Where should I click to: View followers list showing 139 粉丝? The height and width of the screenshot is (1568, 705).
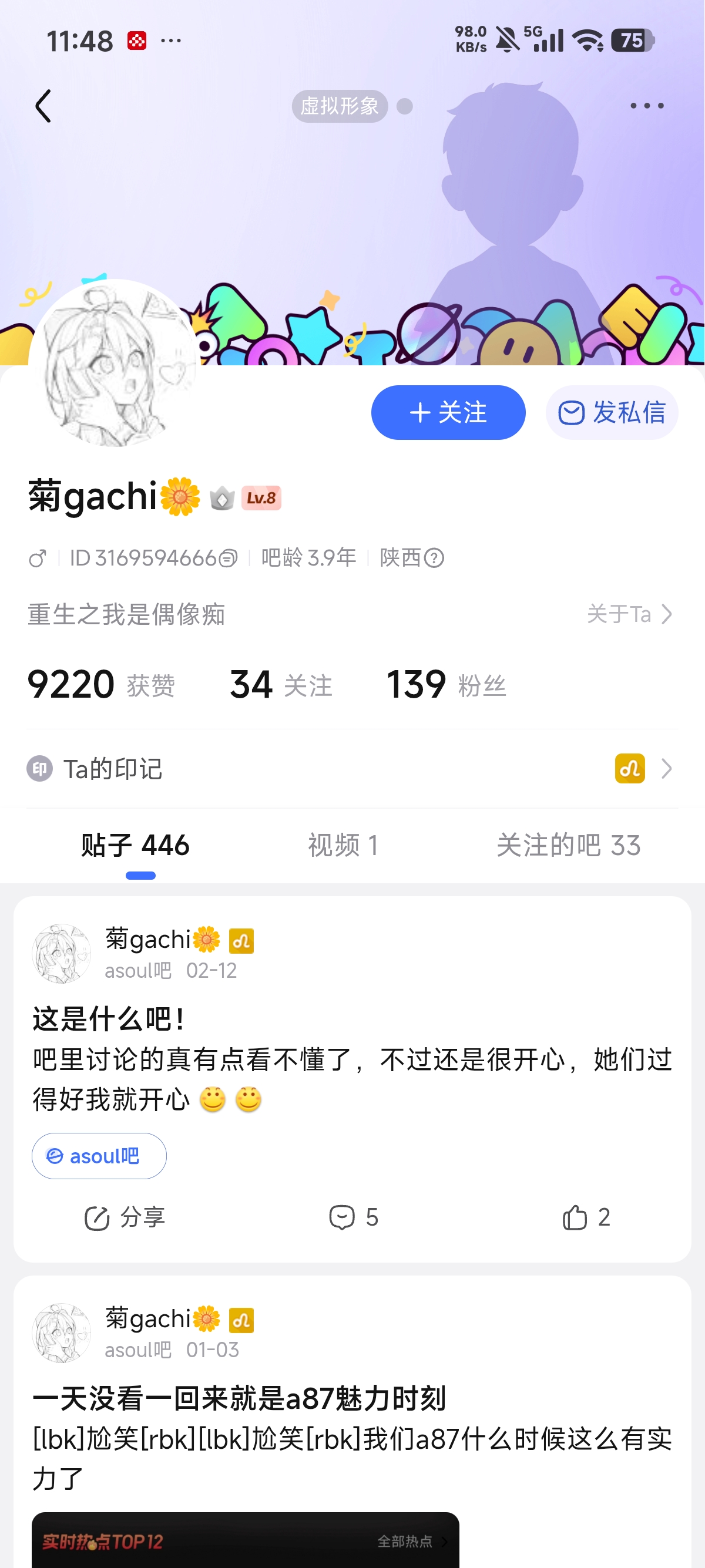tap(446, 685)
